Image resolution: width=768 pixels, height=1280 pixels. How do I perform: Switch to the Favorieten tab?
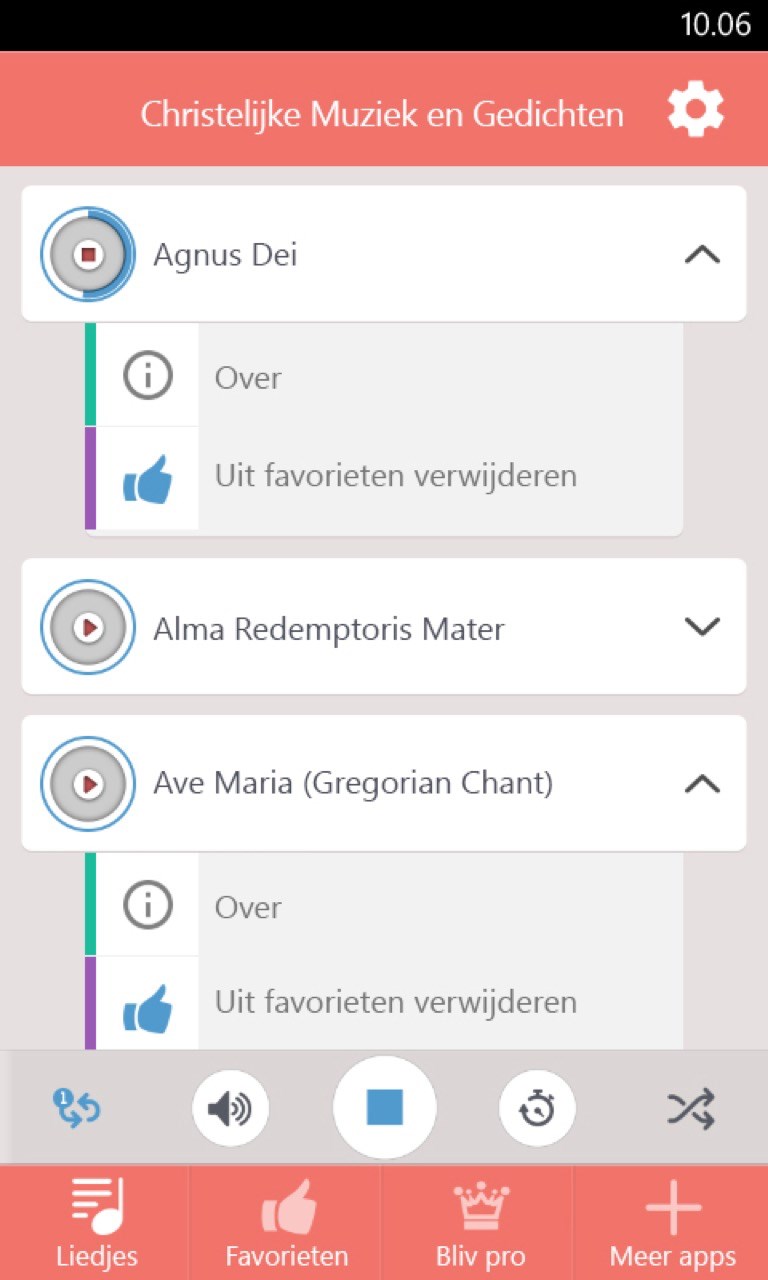(287, 1223)
